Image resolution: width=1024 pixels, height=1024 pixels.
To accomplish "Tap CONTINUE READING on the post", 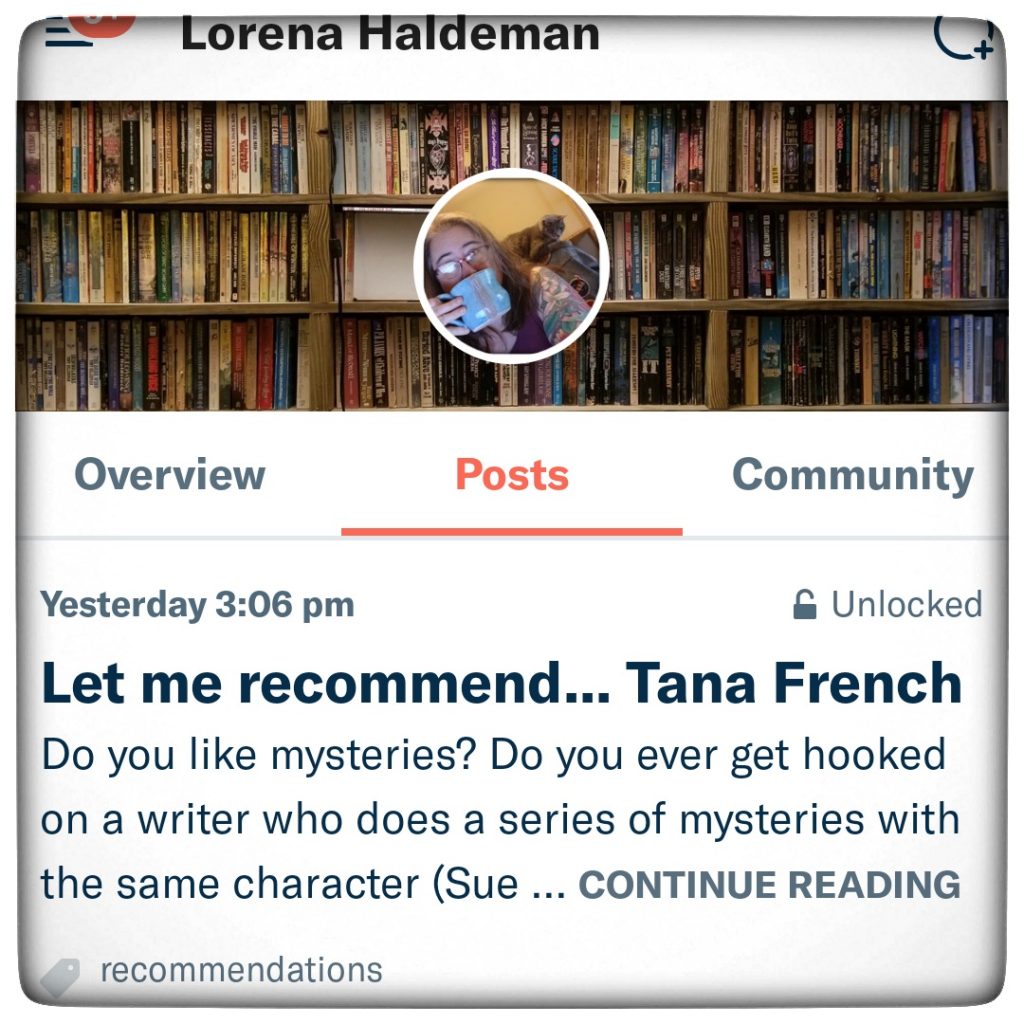I will (x=769, y=884).
